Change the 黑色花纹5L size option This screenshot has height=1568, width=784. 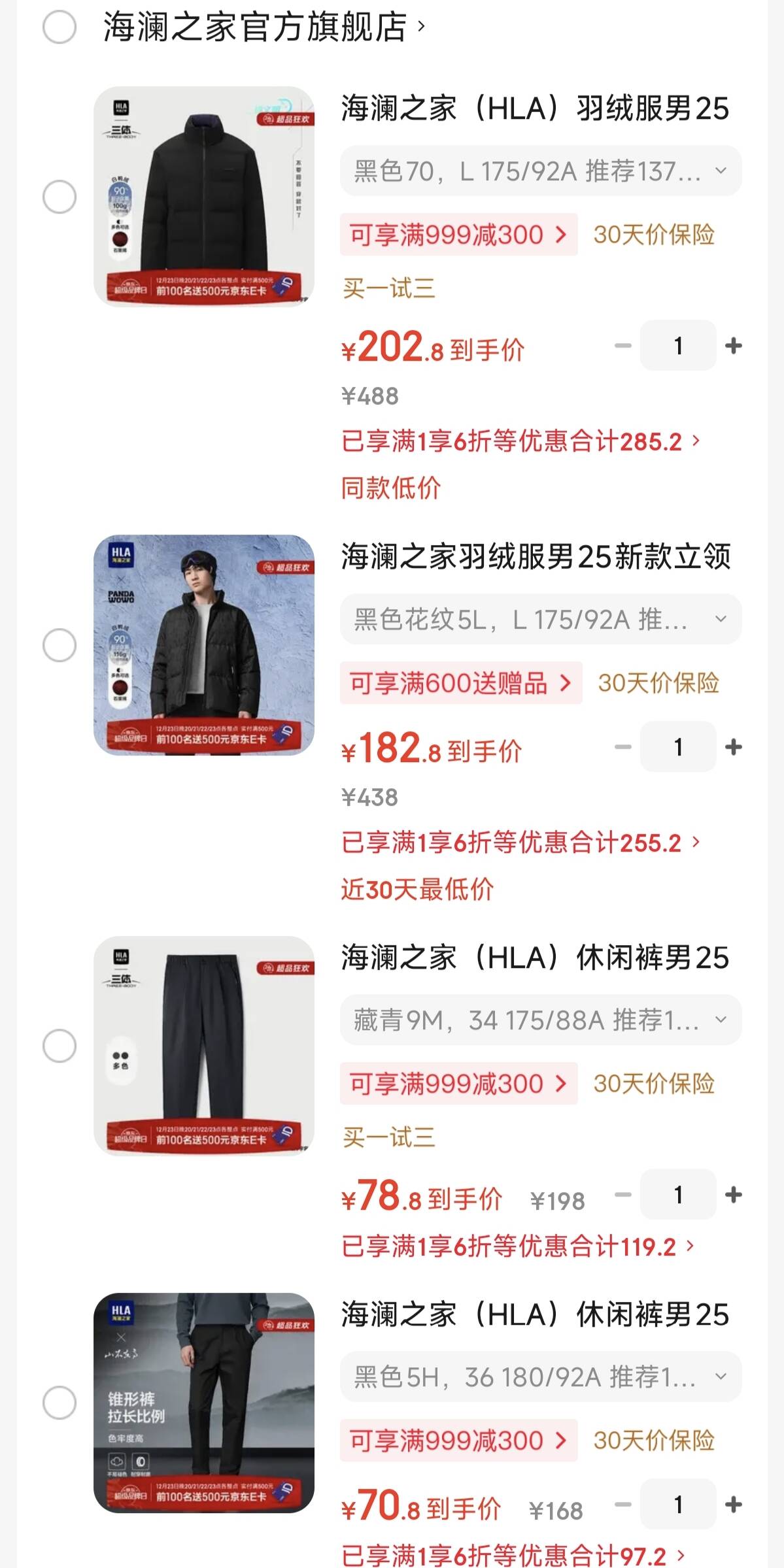tap(540, 620)
